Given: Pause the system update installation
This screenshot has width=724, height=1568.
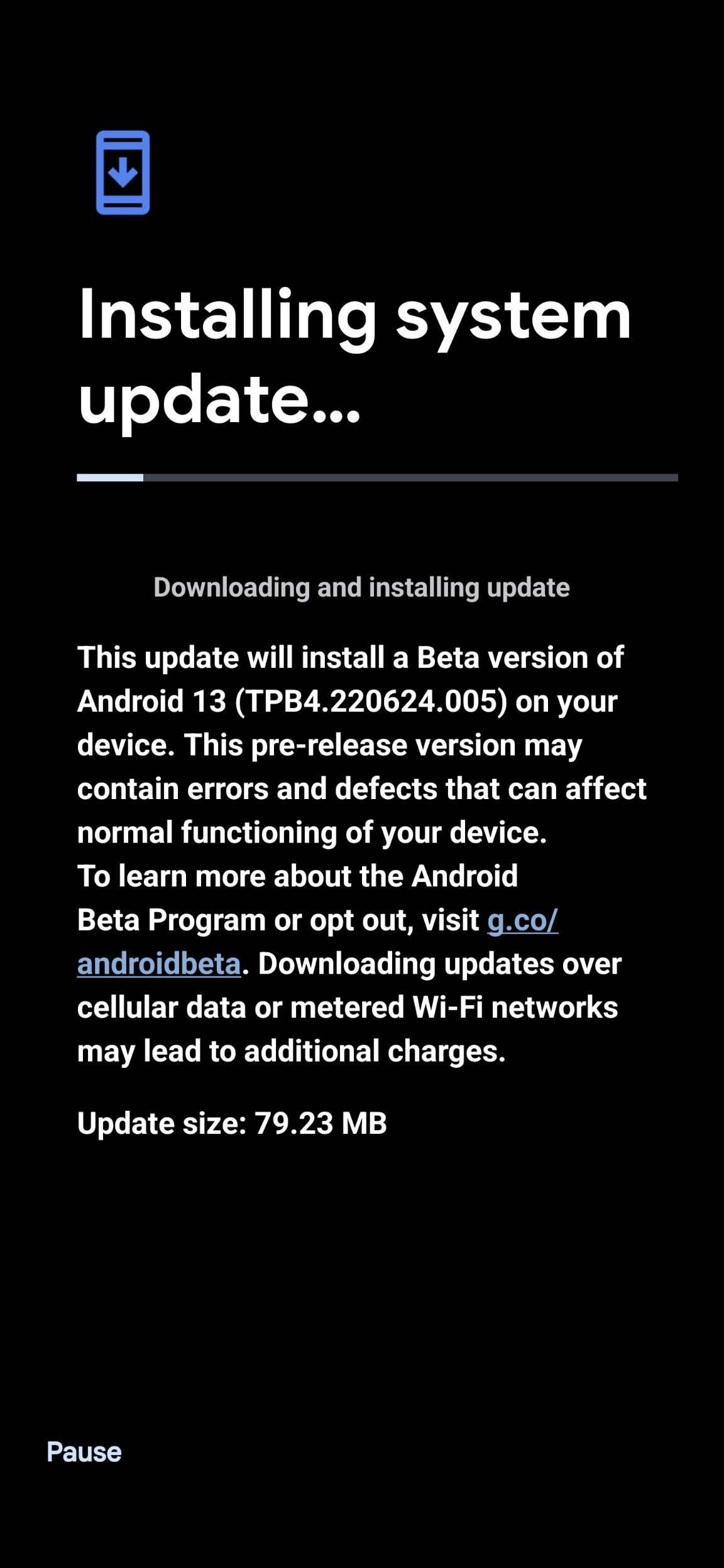Looking at the screenshot, I should (84, 1452).
